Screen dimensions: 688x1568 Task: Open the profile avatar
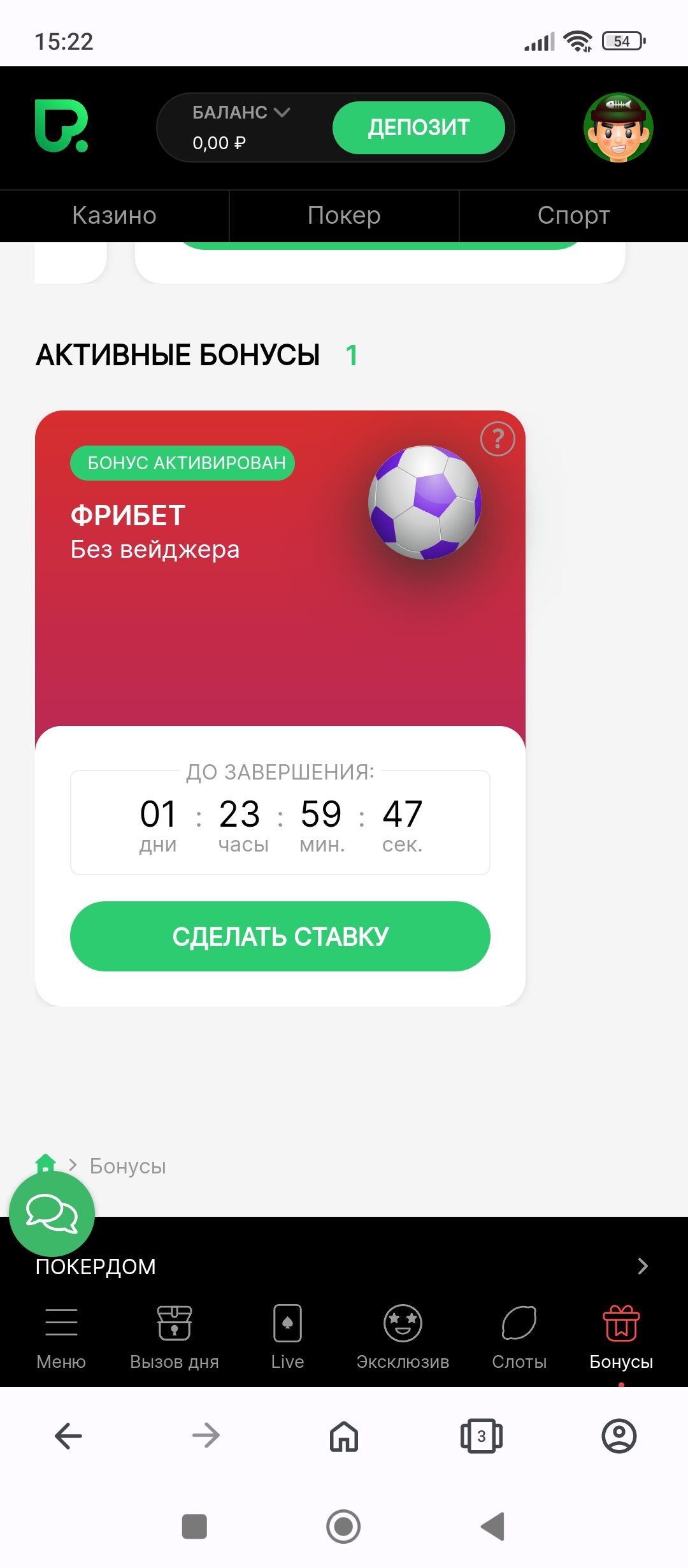619,127
